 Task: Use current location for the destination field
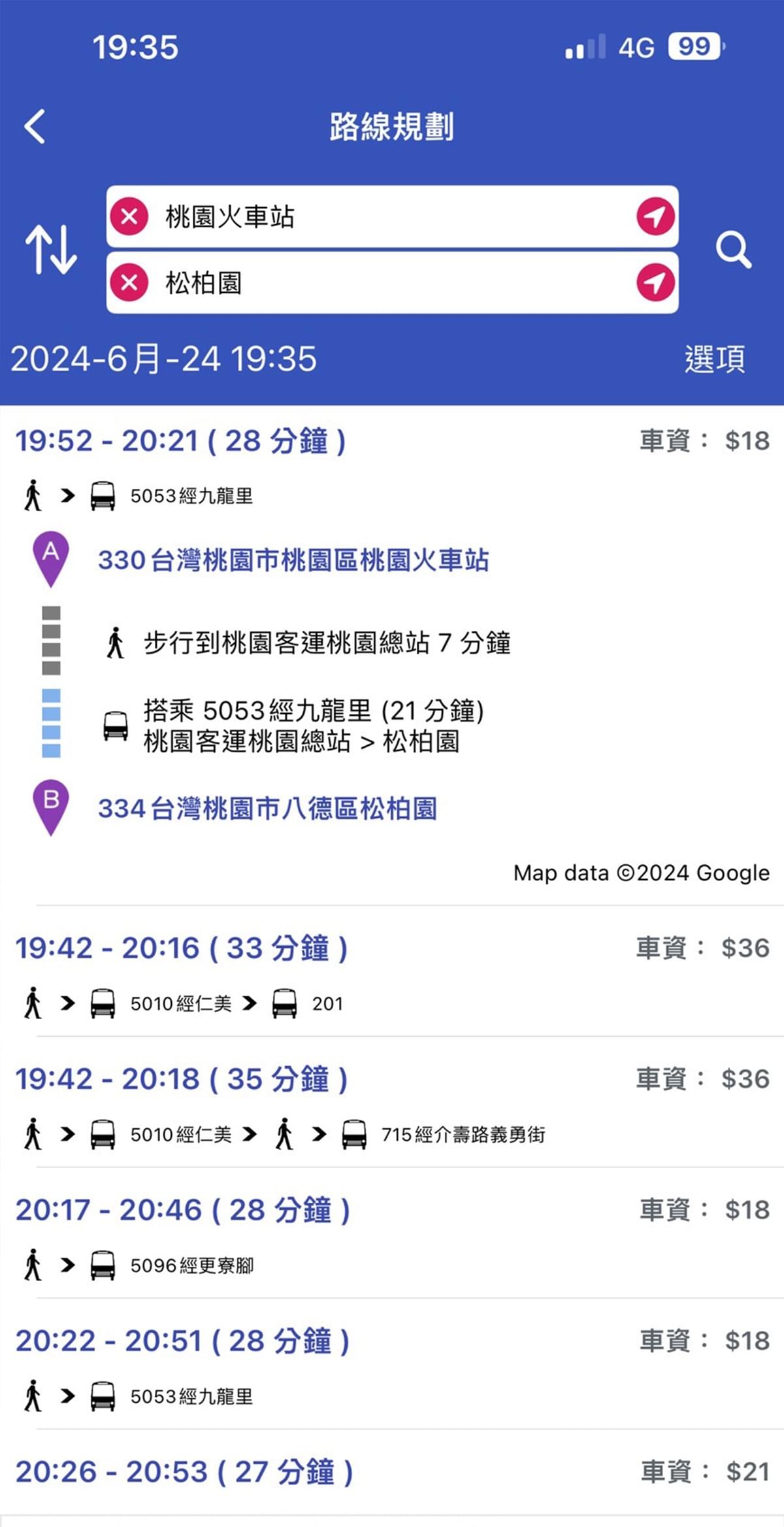(x=657, y=284)
